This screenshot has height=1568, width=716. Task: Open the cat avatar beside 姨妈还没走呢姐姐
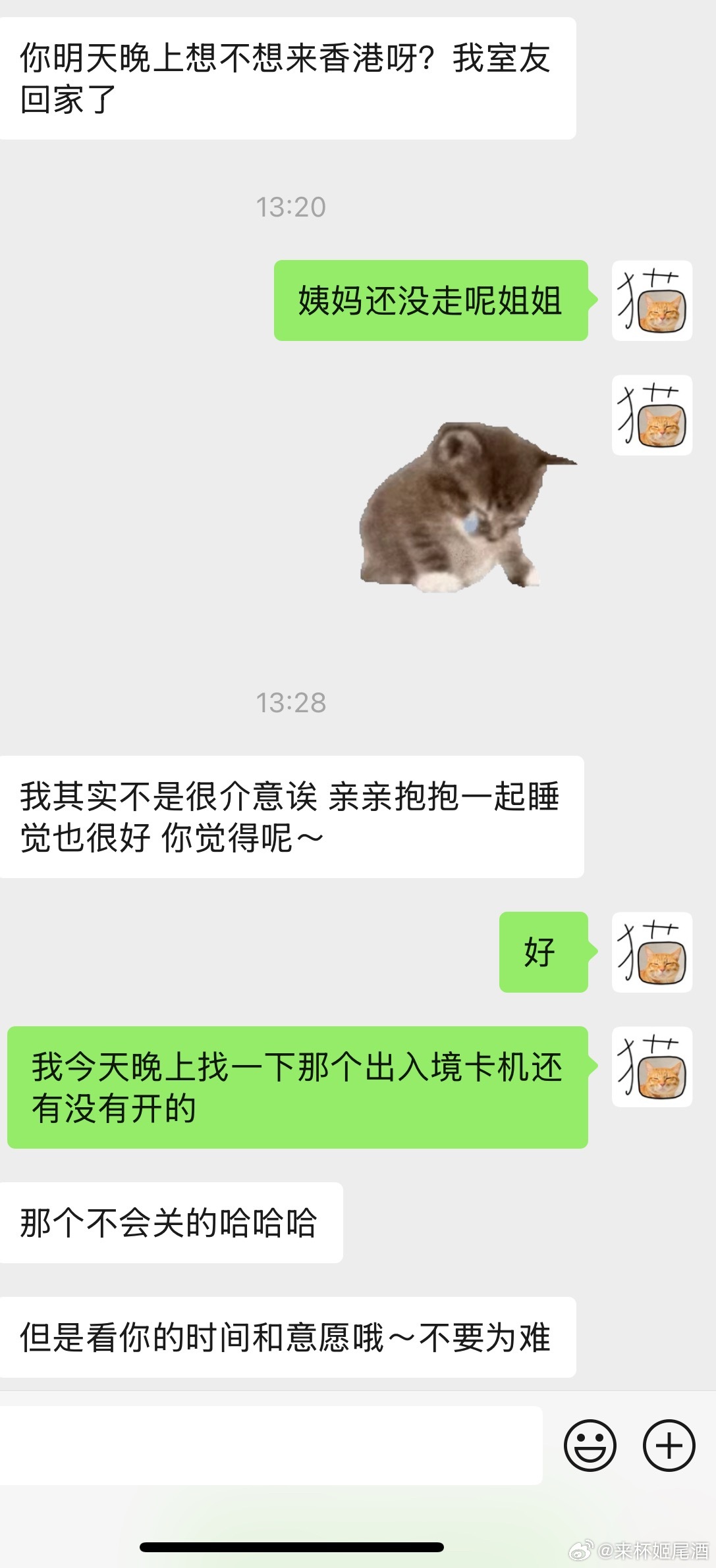(651, 301)
